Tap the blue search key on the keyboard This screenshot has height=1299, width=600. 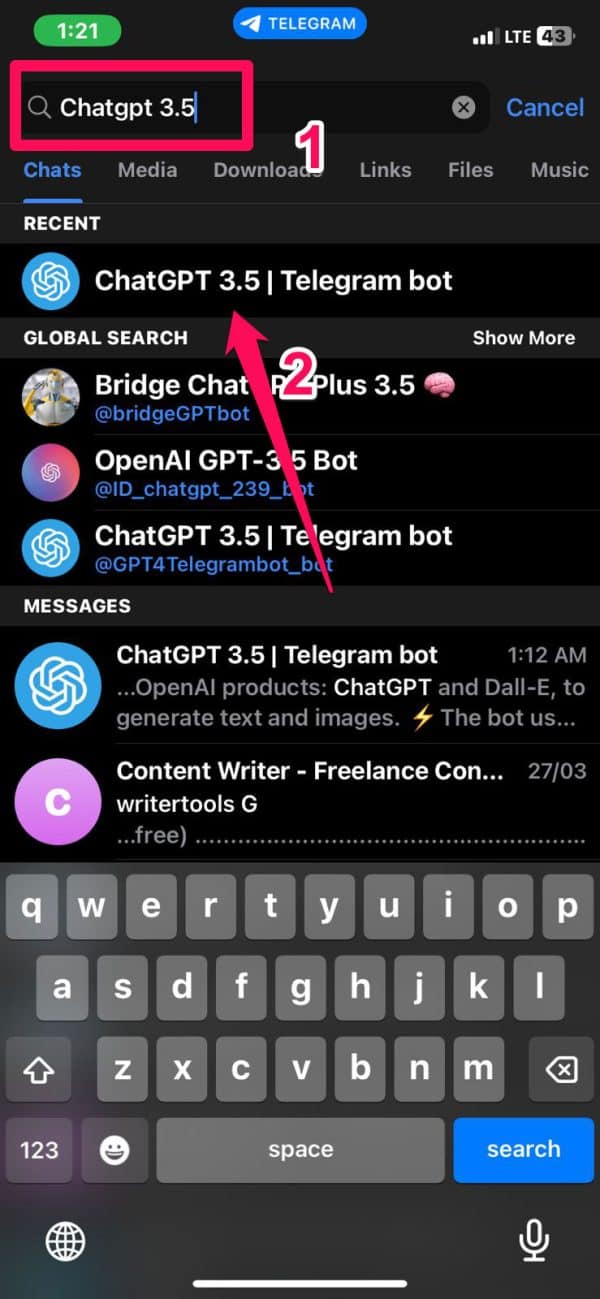(523, 1149)
